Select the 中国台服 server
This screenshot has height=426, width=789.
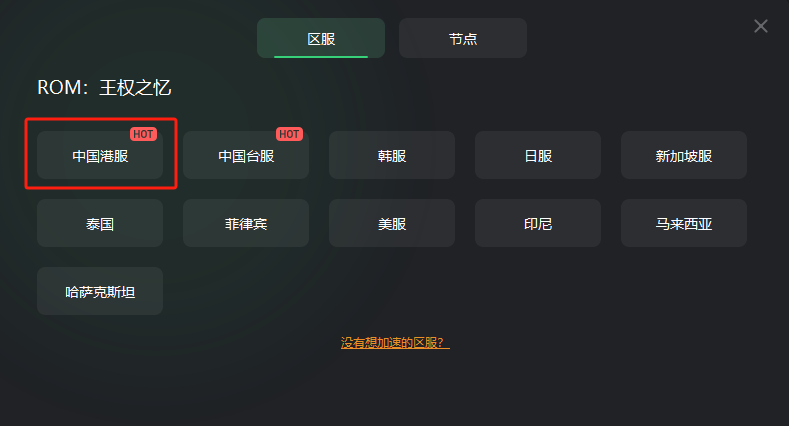pyautogui.click(x=246, y=156)
